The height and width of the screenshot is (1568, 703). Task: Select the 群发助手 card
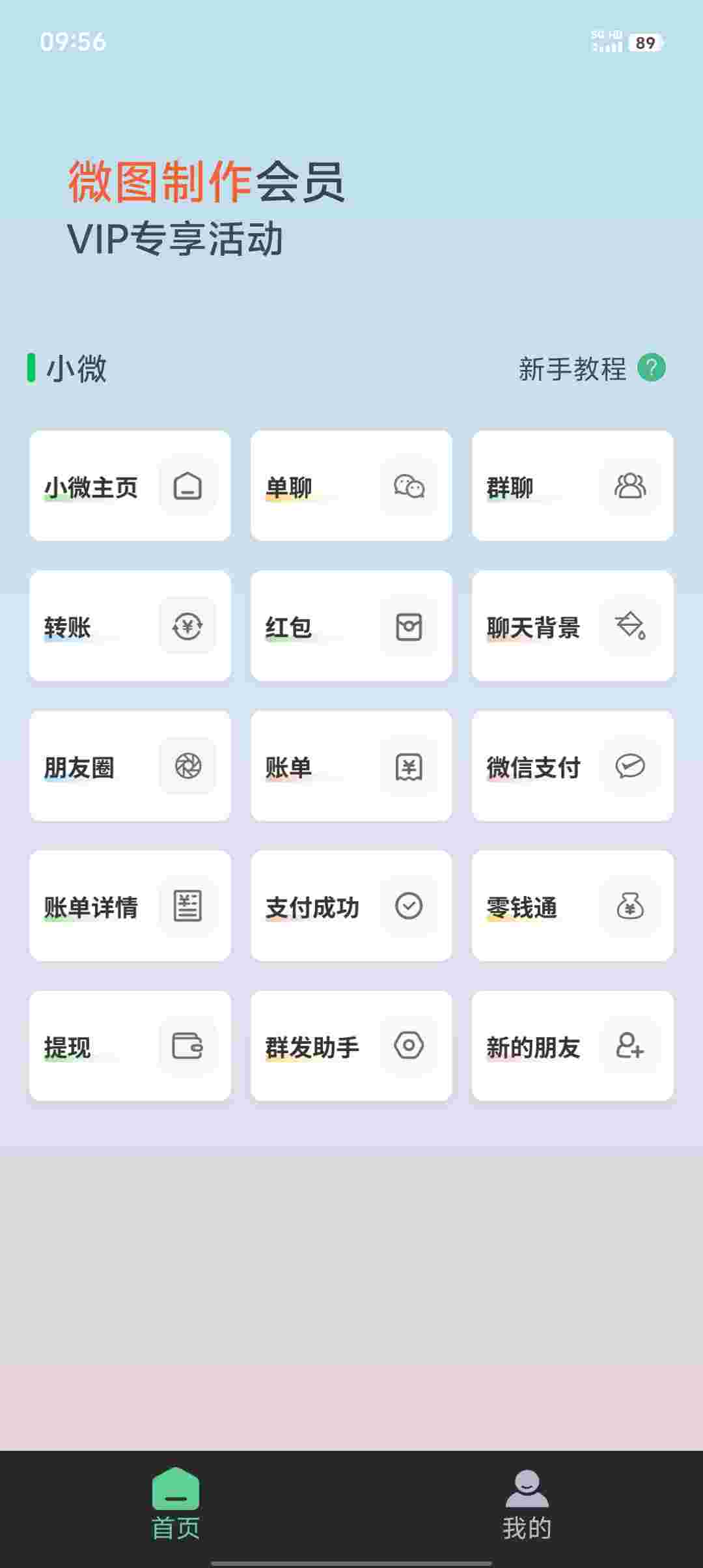tap(351, 1046)
